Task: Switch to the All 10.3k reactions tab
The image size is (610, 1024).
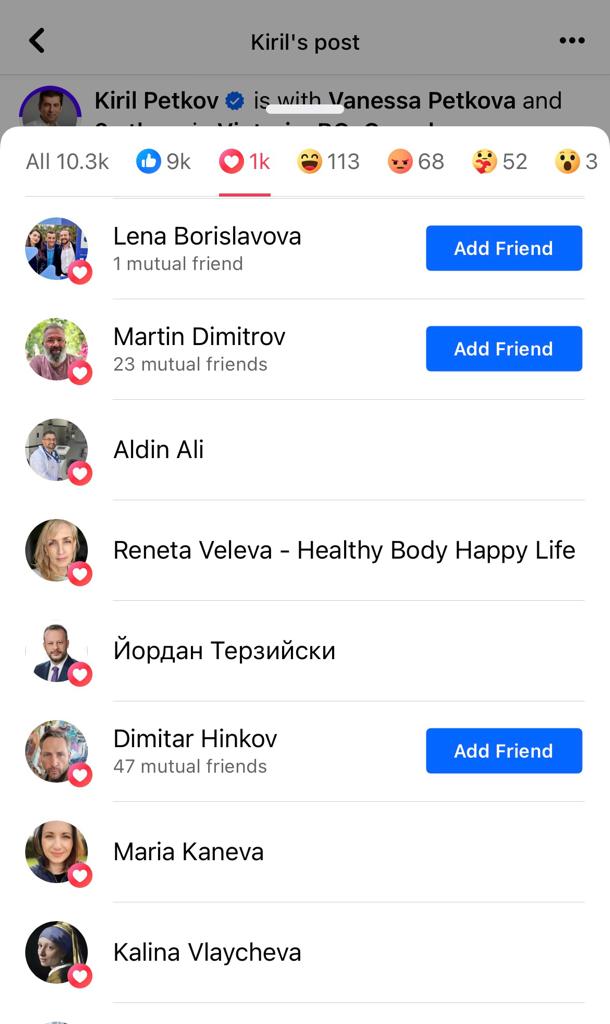Action: [x=67, y=161]
